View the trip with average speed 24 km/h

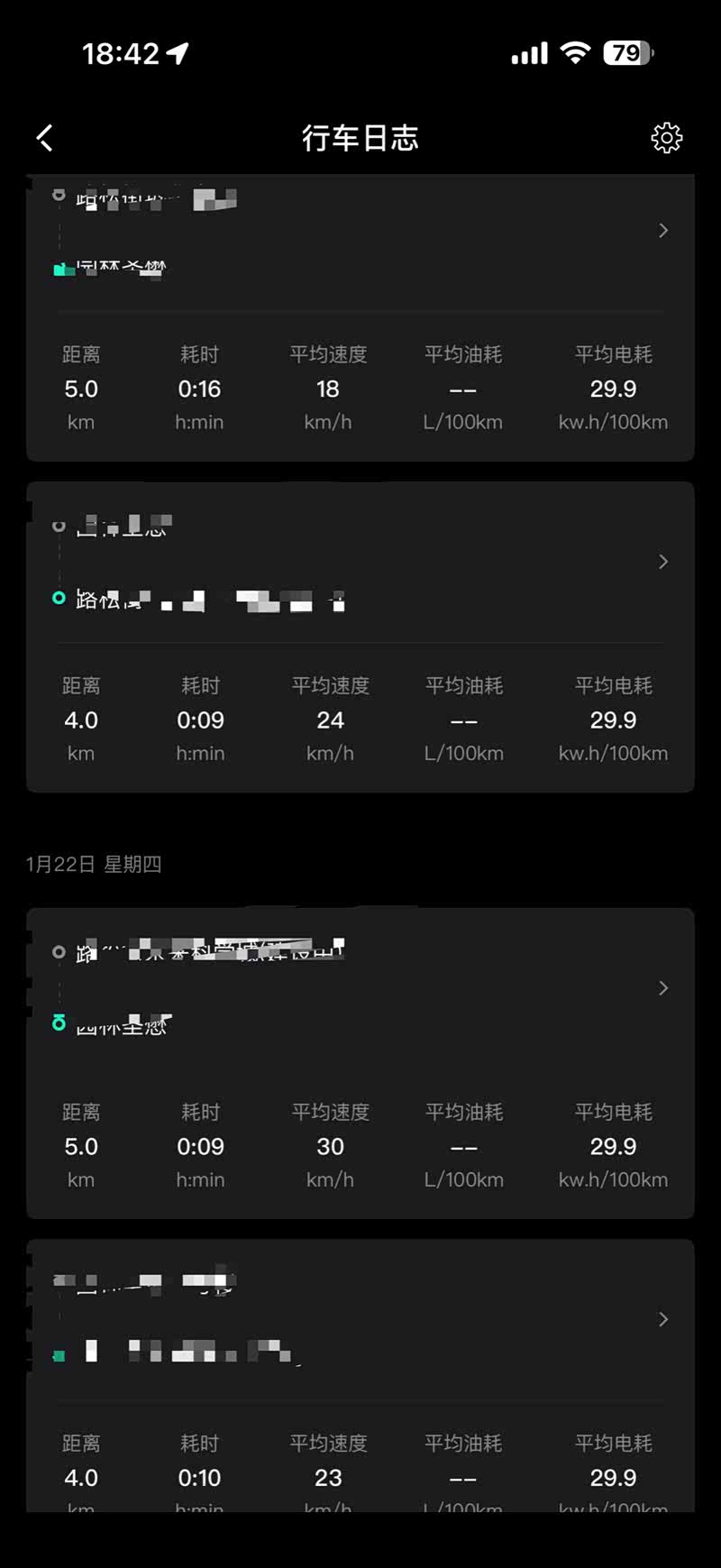[x=662, y=562]
